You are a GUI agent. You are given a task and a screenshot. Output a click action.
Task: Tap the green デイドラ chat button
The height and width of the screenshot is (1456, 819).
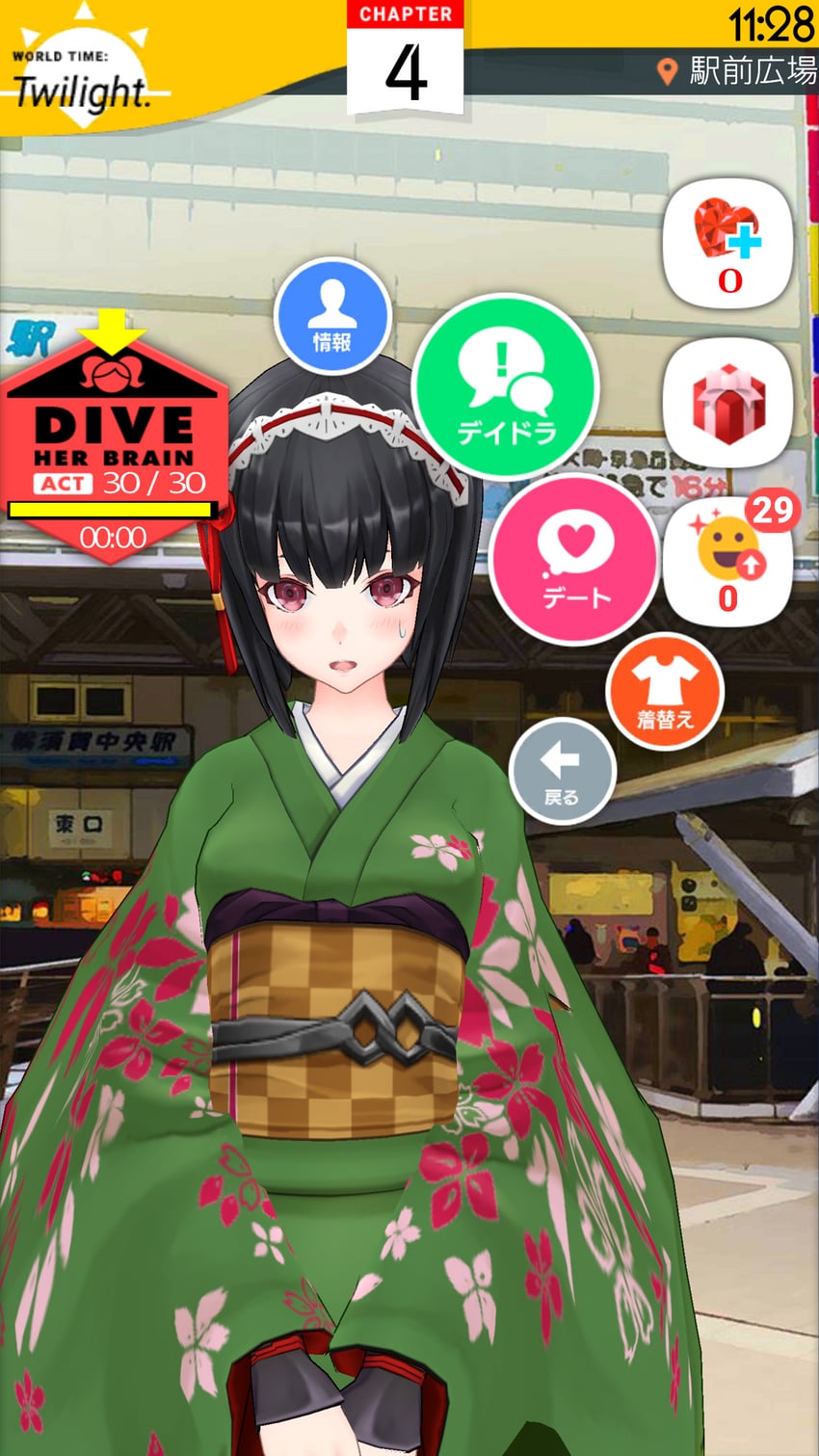coord(506,387)
